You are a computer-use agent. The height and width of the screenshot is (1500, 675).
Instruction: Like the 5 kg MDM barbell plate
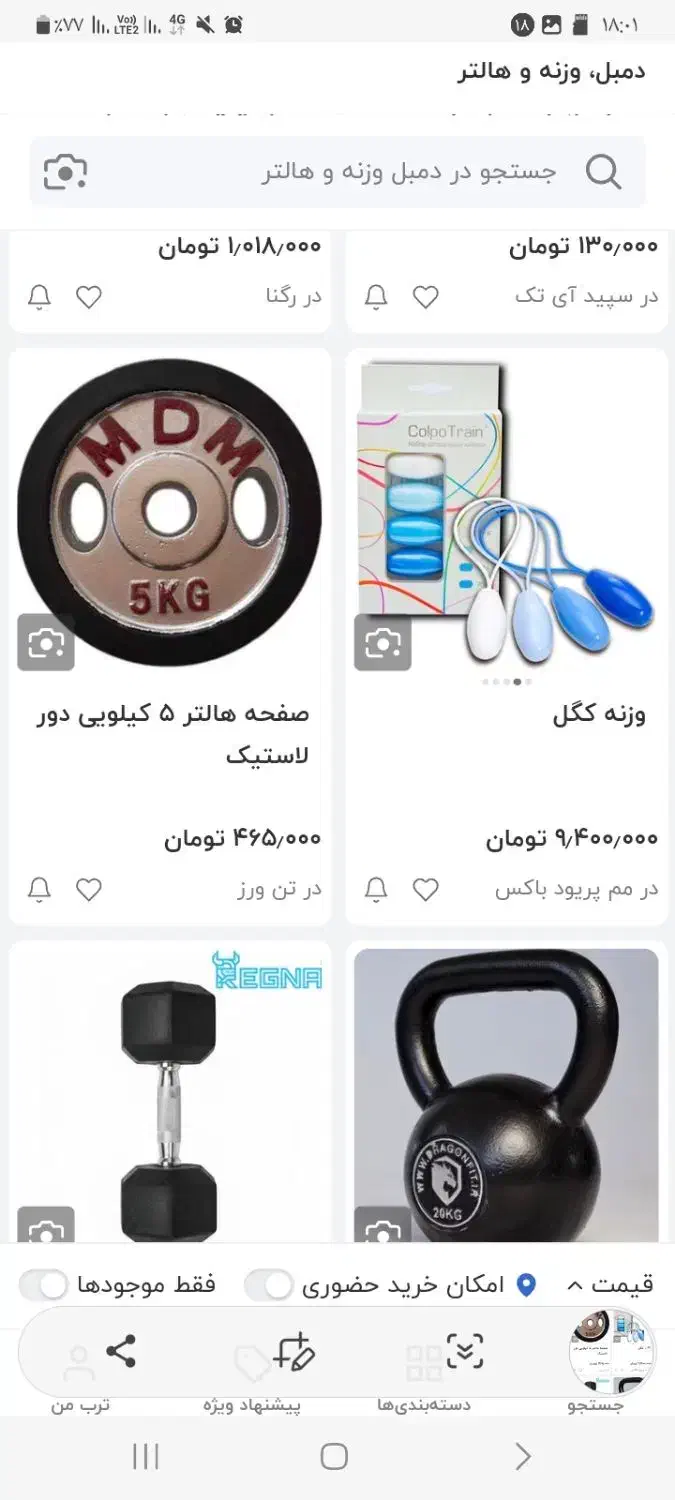click(89, 889)
